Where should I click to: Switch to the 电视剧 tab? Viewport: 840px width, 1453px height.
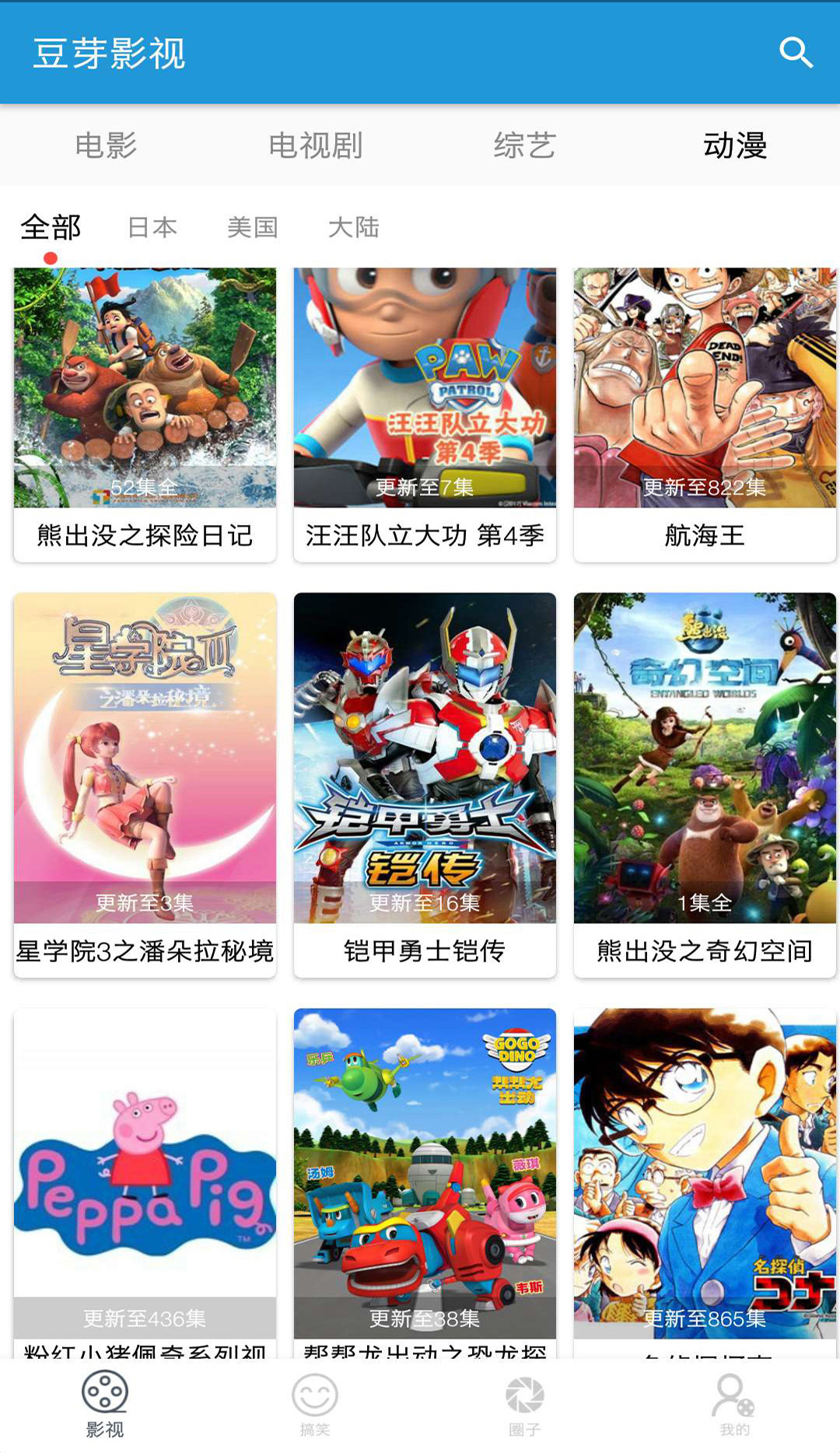pyautogui.click(x=315, y=145)
